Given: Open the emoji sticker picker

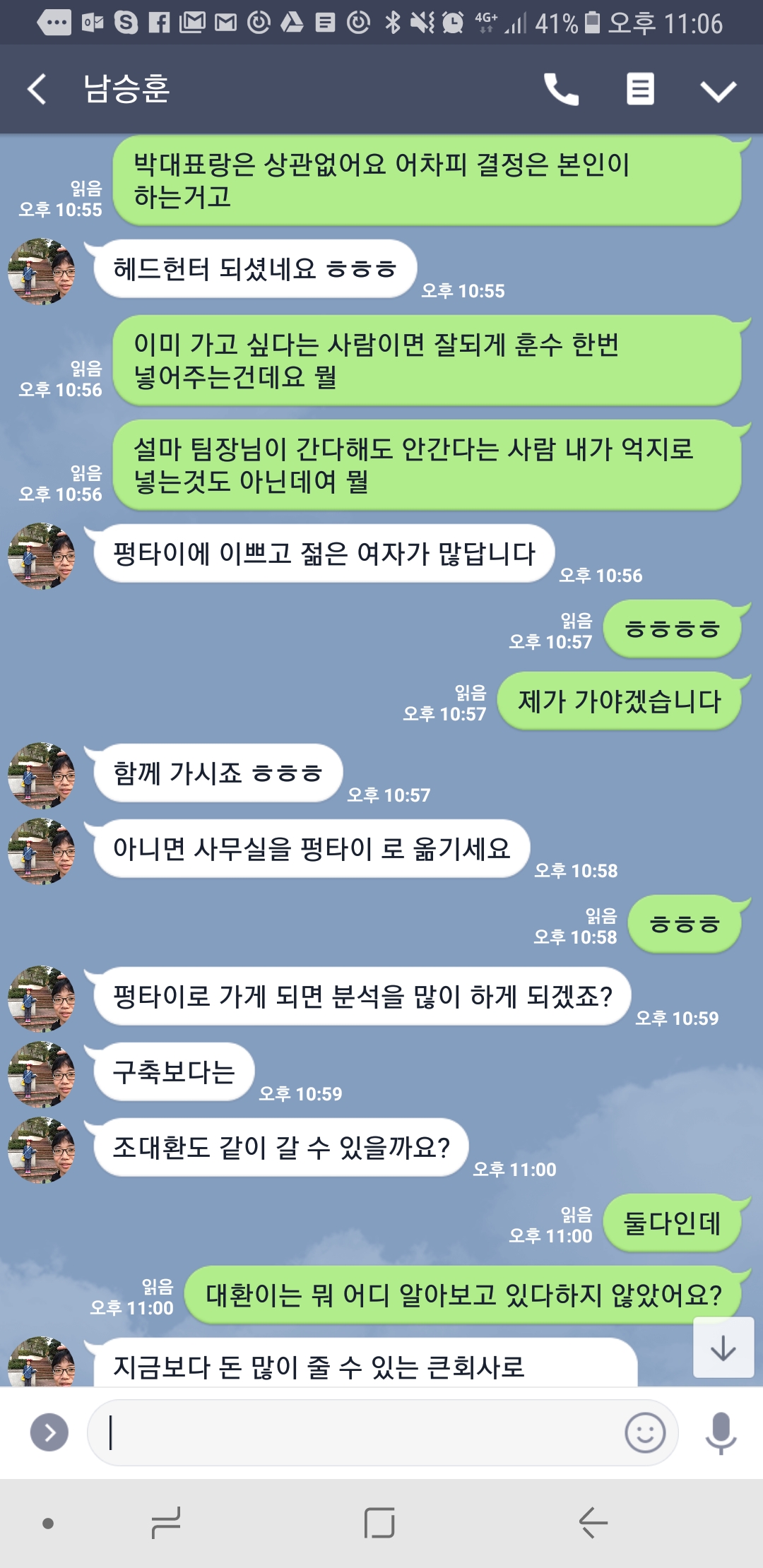Looking at the screenshot, I should click(x=644, y=1432).
